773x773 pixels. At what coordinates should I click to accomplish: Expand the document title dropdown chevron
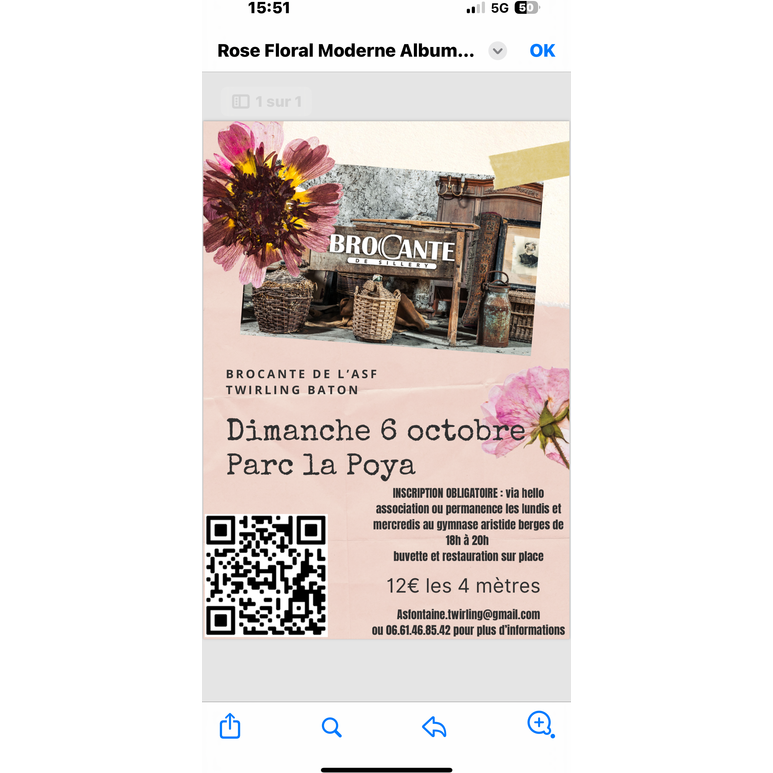click(x=497, y=51)
